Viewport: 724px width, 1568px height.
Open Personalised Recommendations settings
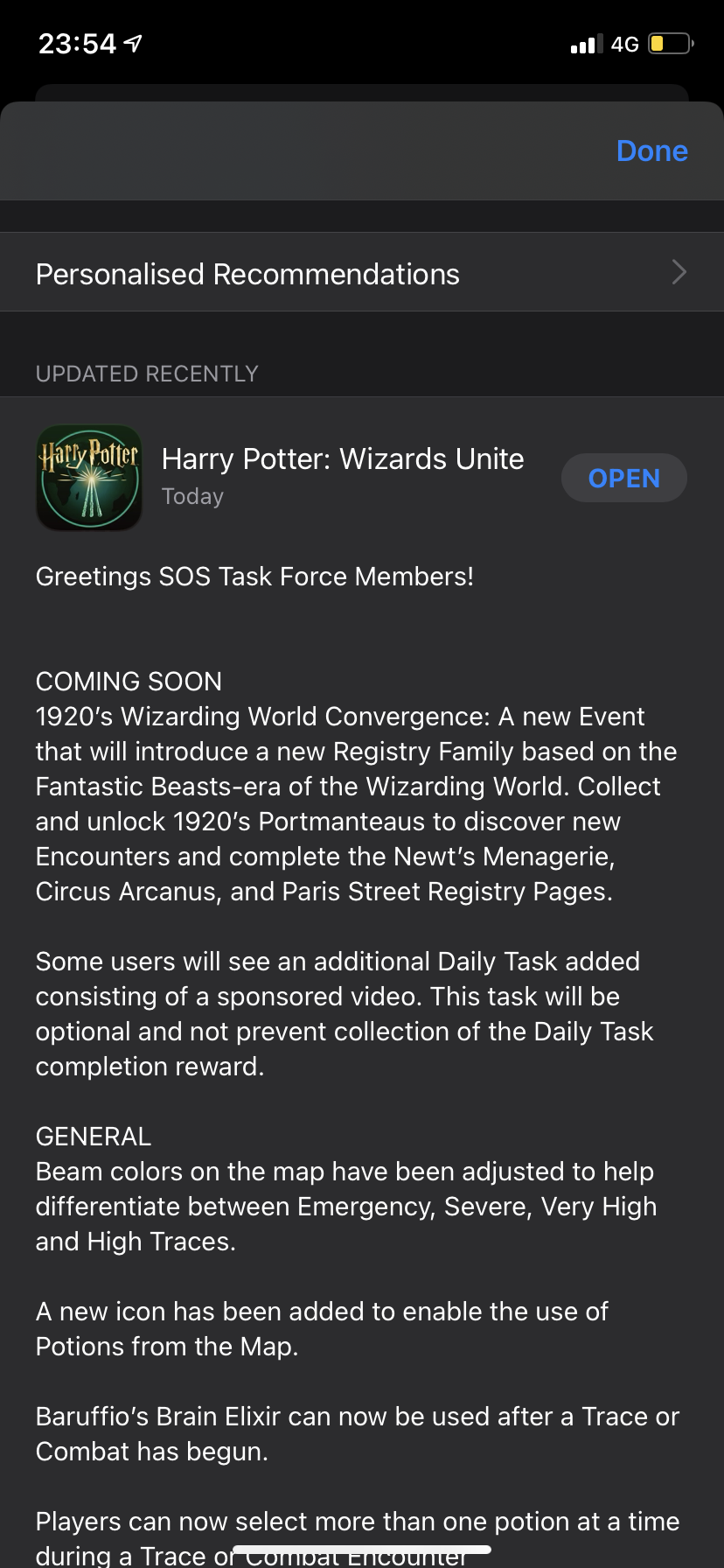click(361, 274)
